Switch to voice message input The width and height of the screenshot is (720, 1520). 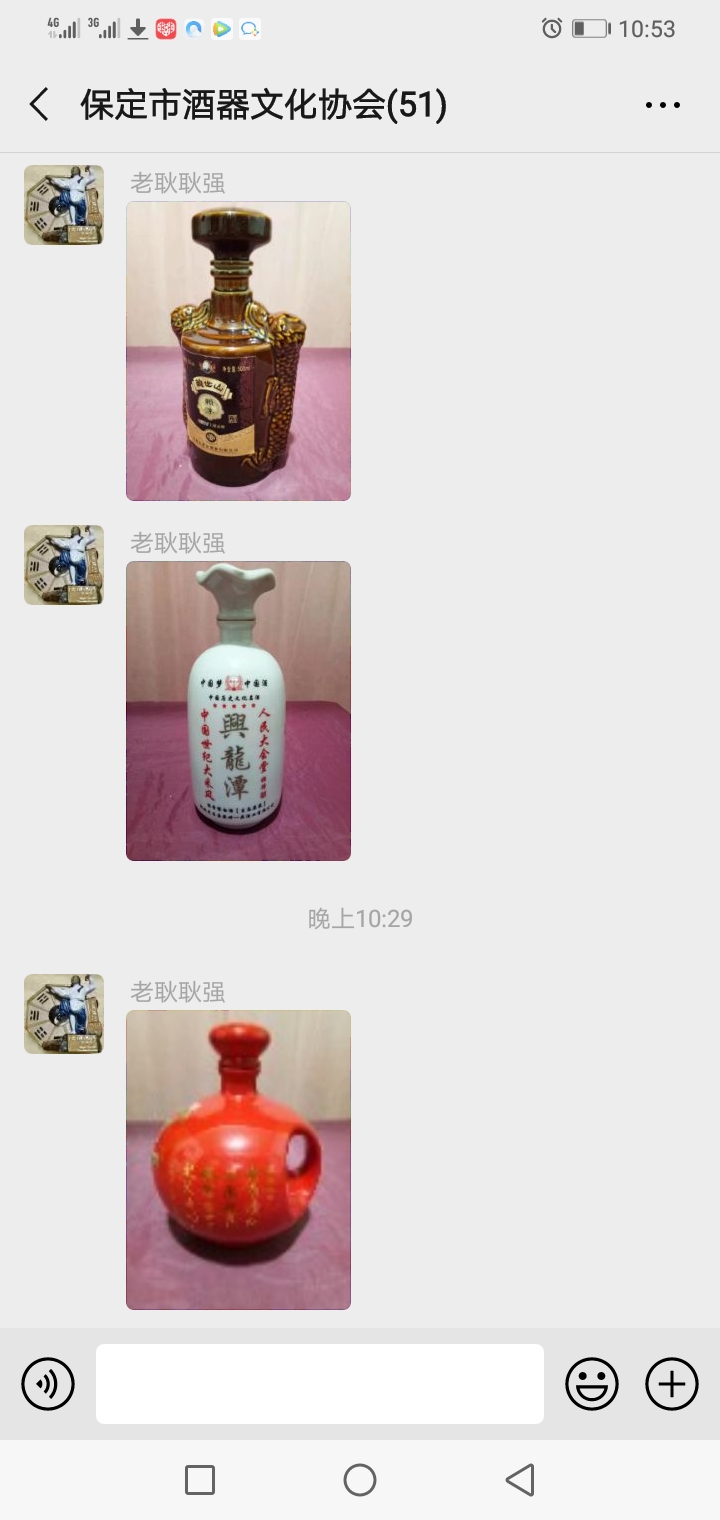48,1384
